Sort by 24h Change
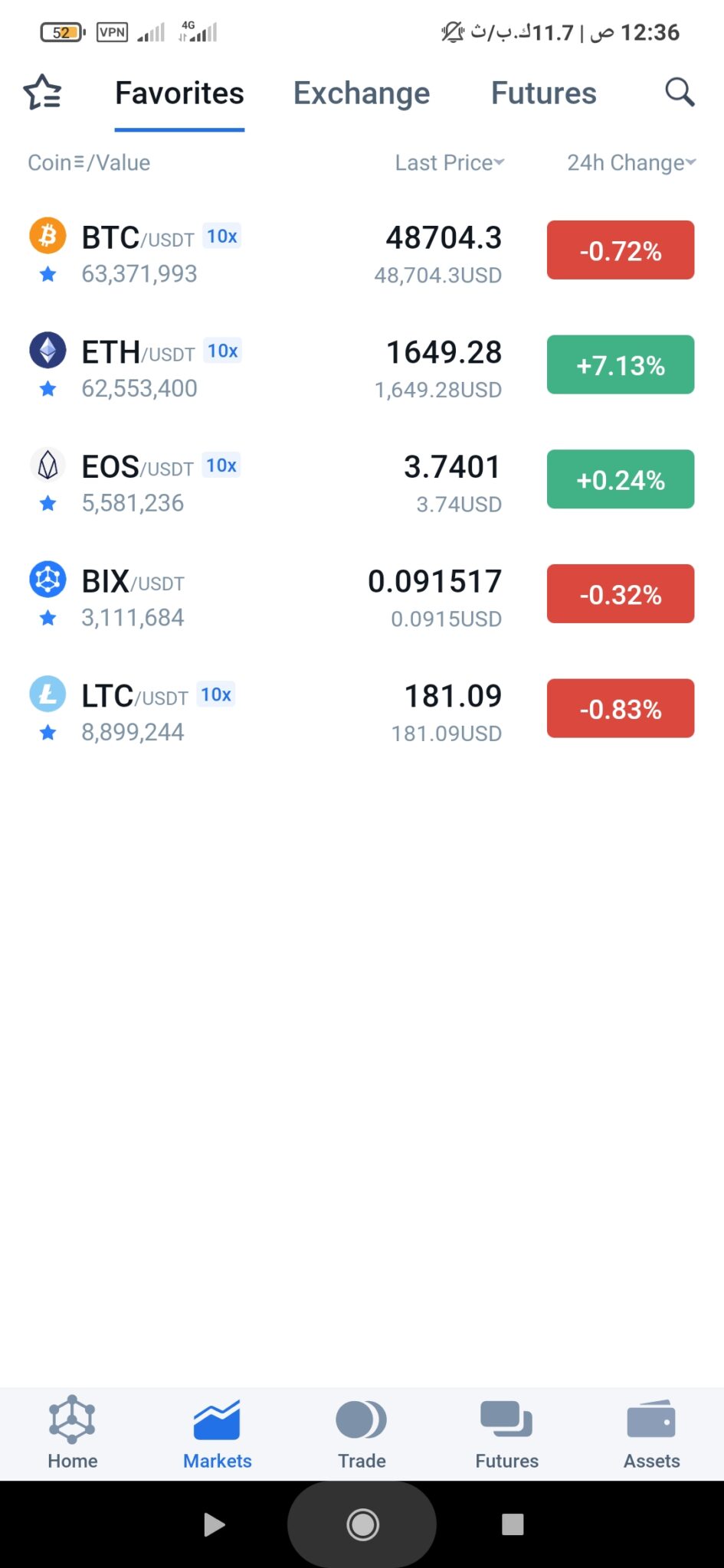This screenshot has height=1568, width=724. tap(631, 162)
